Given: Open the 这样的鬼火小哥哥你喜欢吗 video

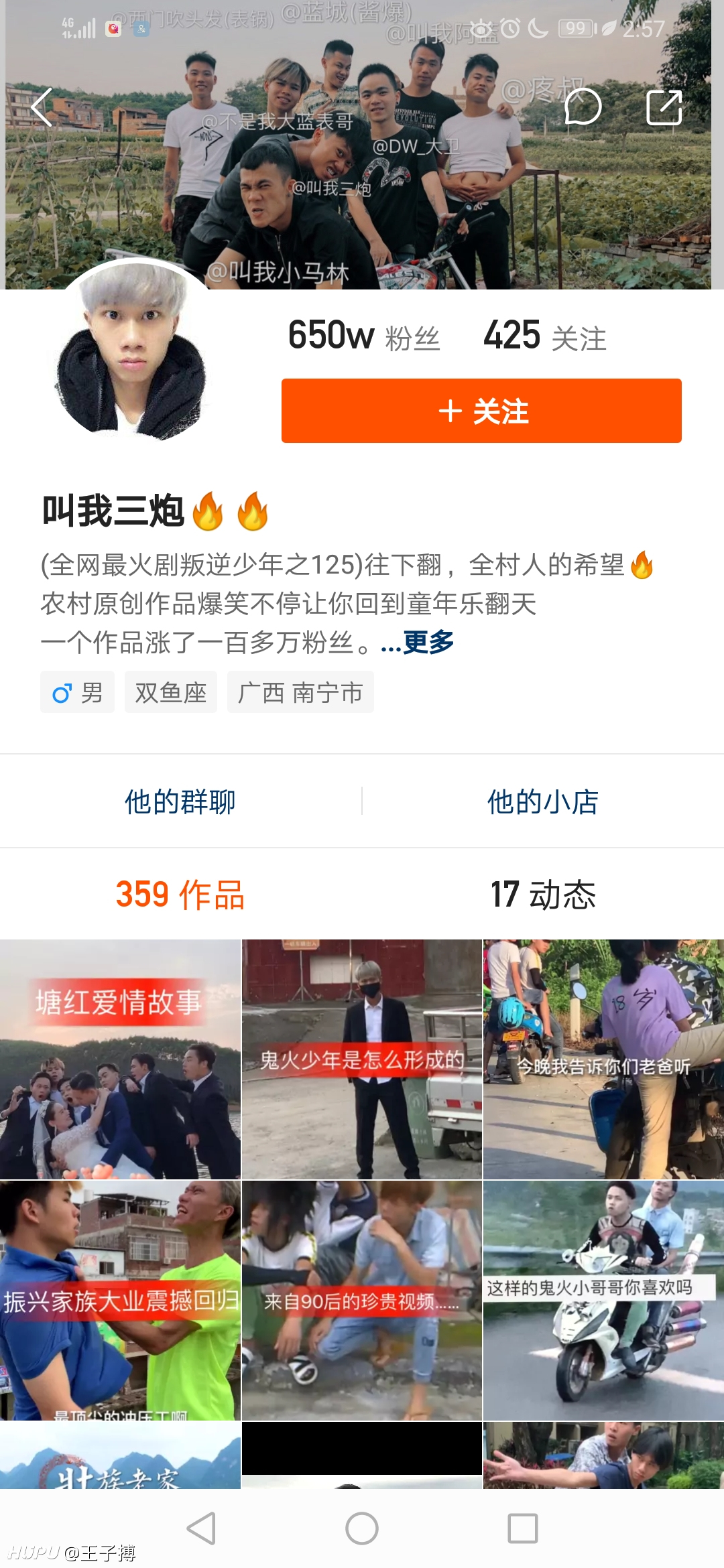Looking at the screenshot, I should pos(603,1301).
